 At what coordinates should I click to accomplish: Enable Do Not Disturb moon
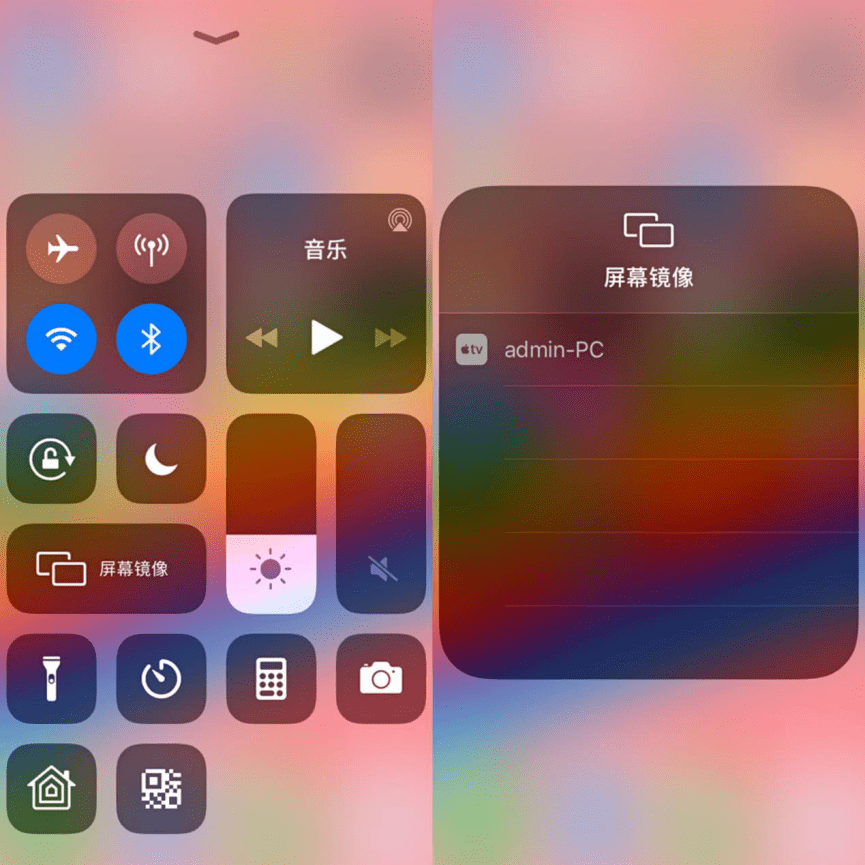161,459
